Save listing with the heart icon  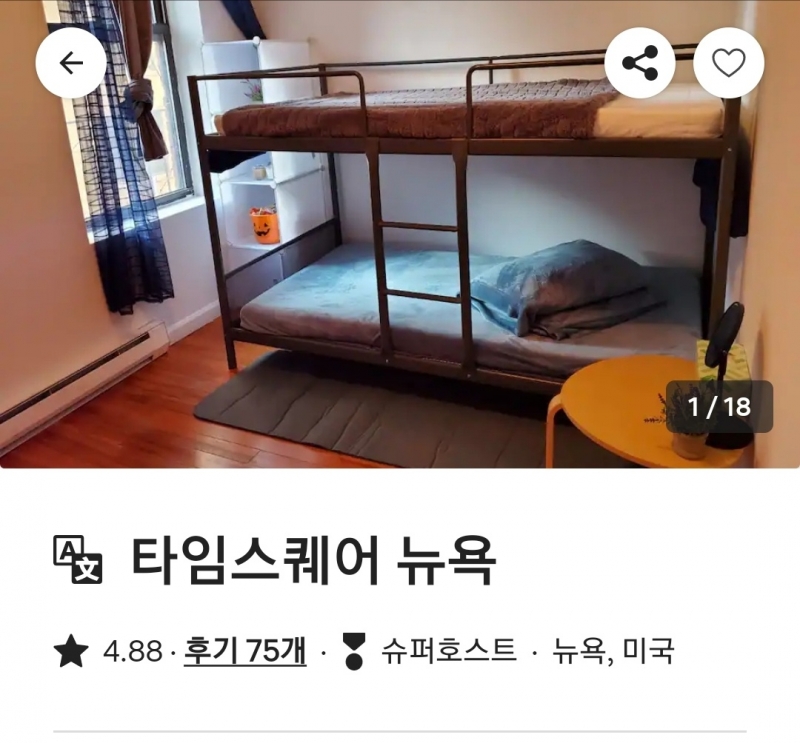point(728,64)
